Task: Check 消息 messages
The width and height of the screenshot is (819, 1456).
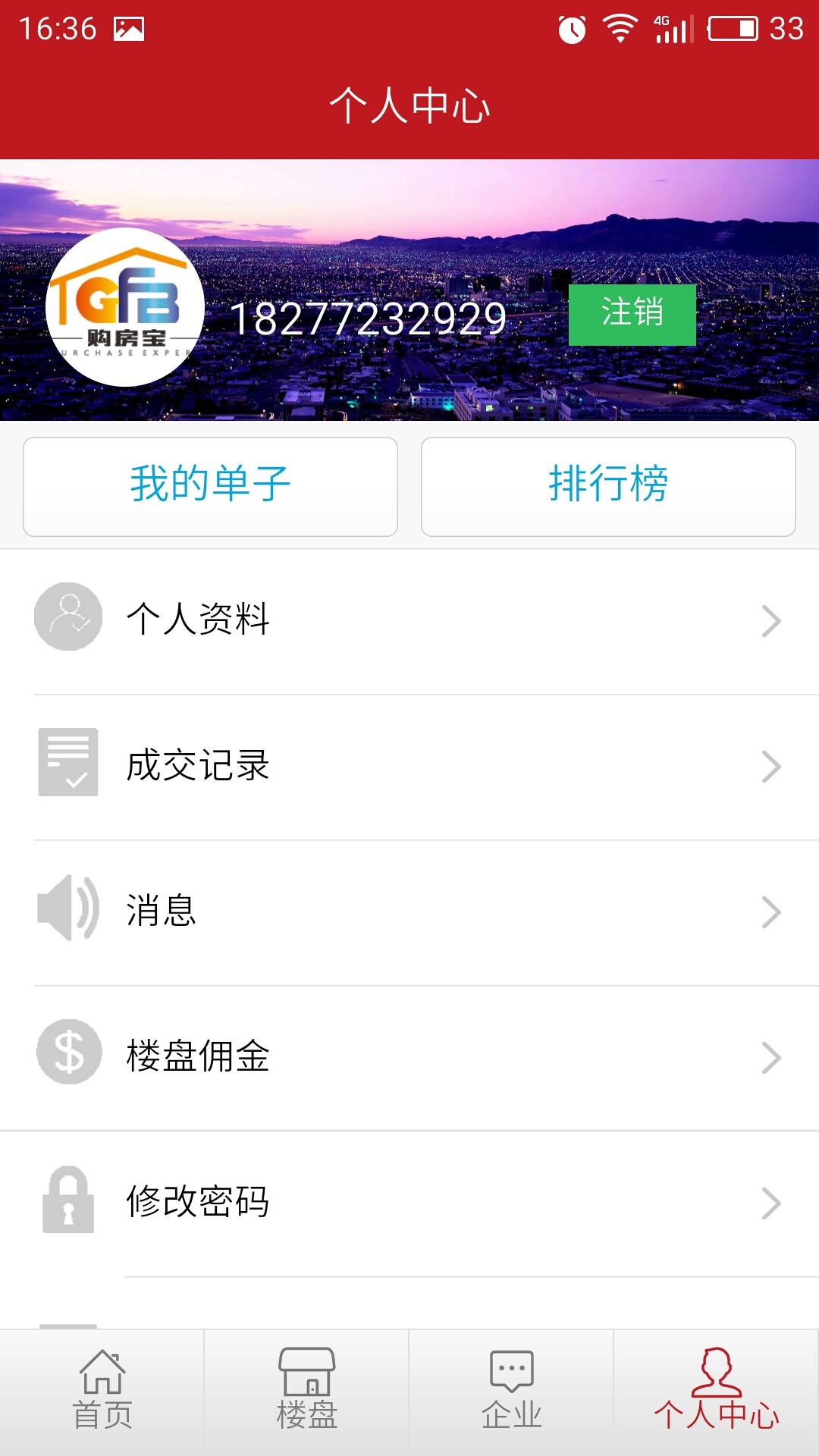Action: (x=409, y=912)
